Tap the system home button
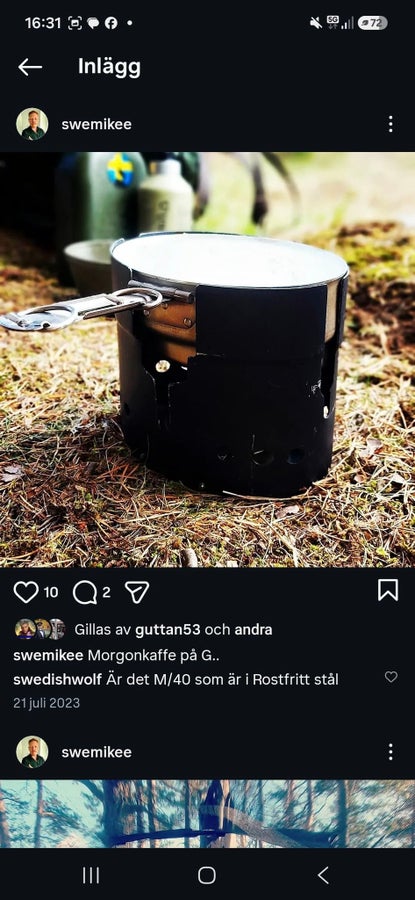 coord(207,875)
